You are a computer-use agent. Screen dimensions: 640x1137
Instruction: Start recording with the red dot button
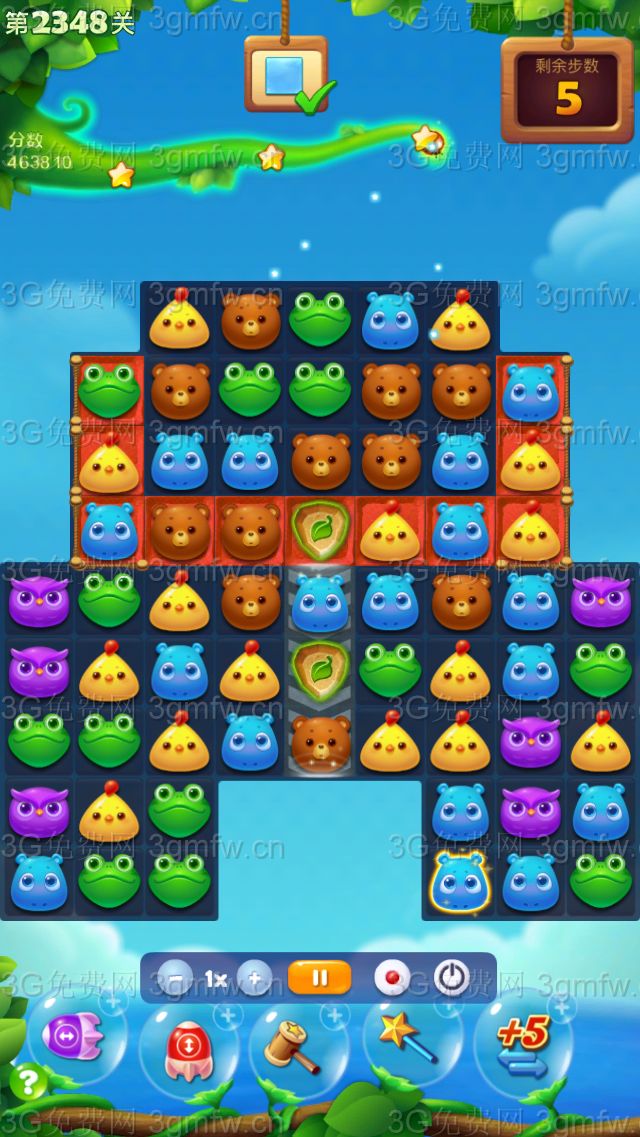click(x=391, y=978)
